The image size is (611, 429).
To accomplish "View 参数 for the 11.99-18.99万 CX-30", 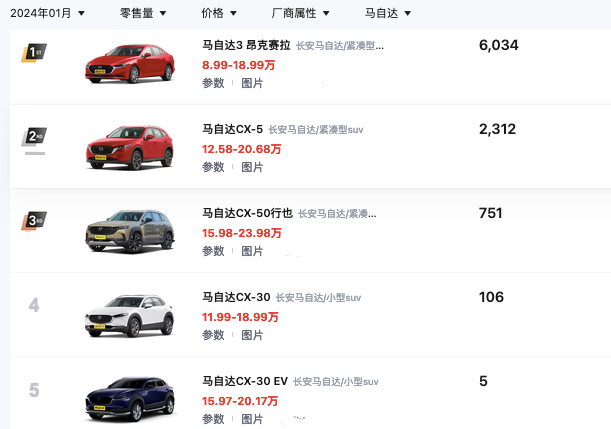I will [x=213, y=335].
